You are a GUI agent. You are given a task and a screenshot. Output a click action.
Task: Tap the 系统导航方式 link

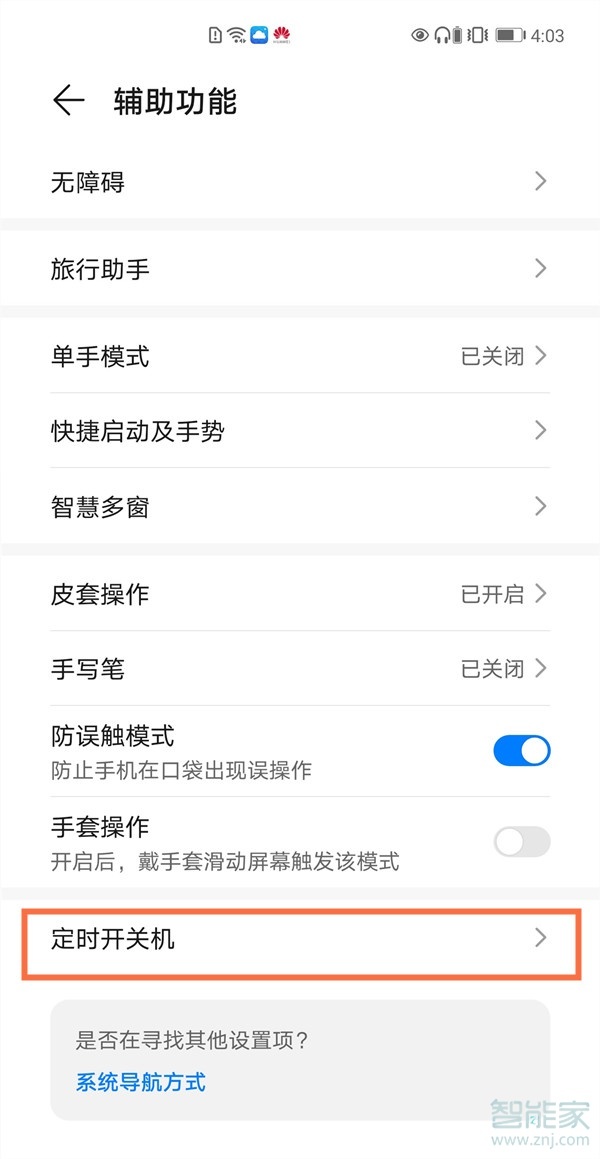(x=141, y=1081)
